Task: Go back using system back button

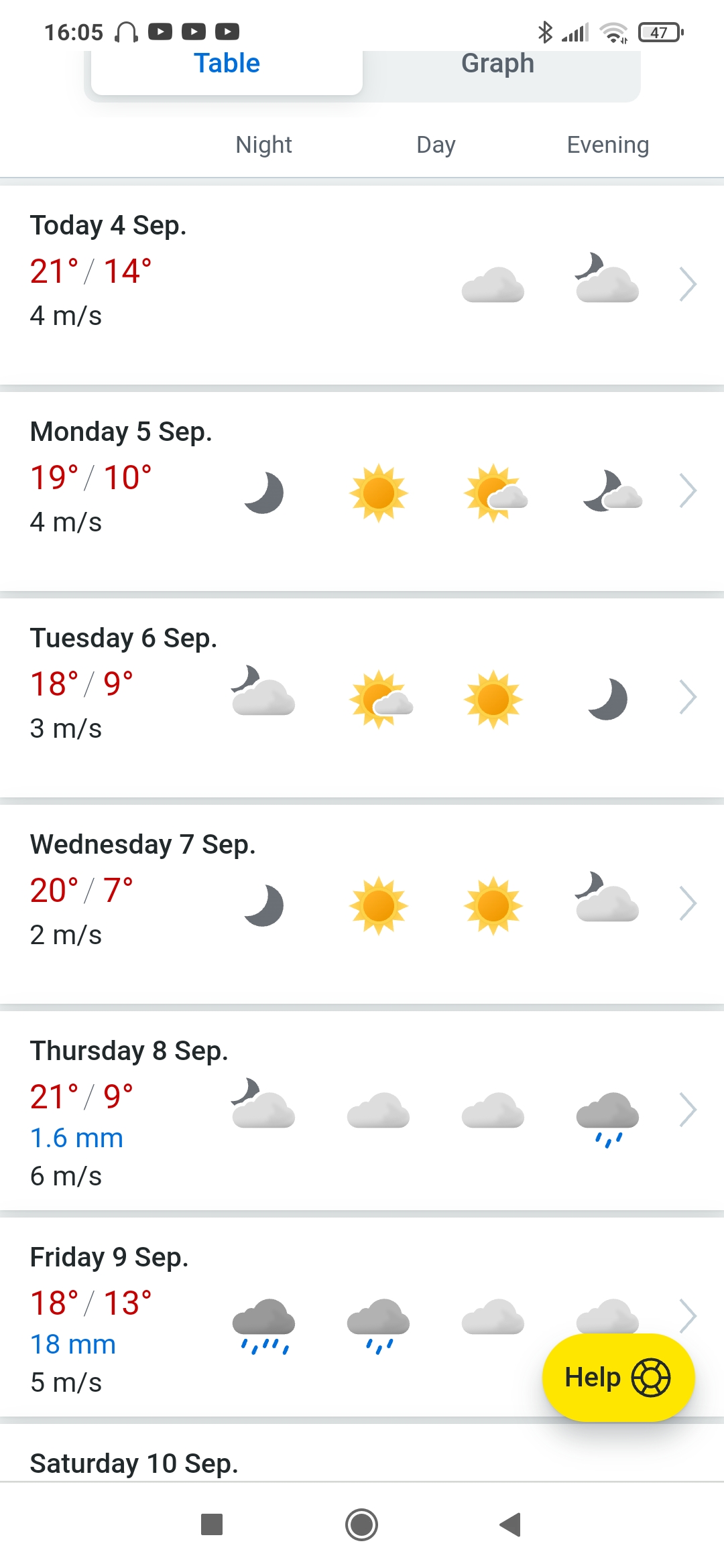Action: coord(511,1524)
